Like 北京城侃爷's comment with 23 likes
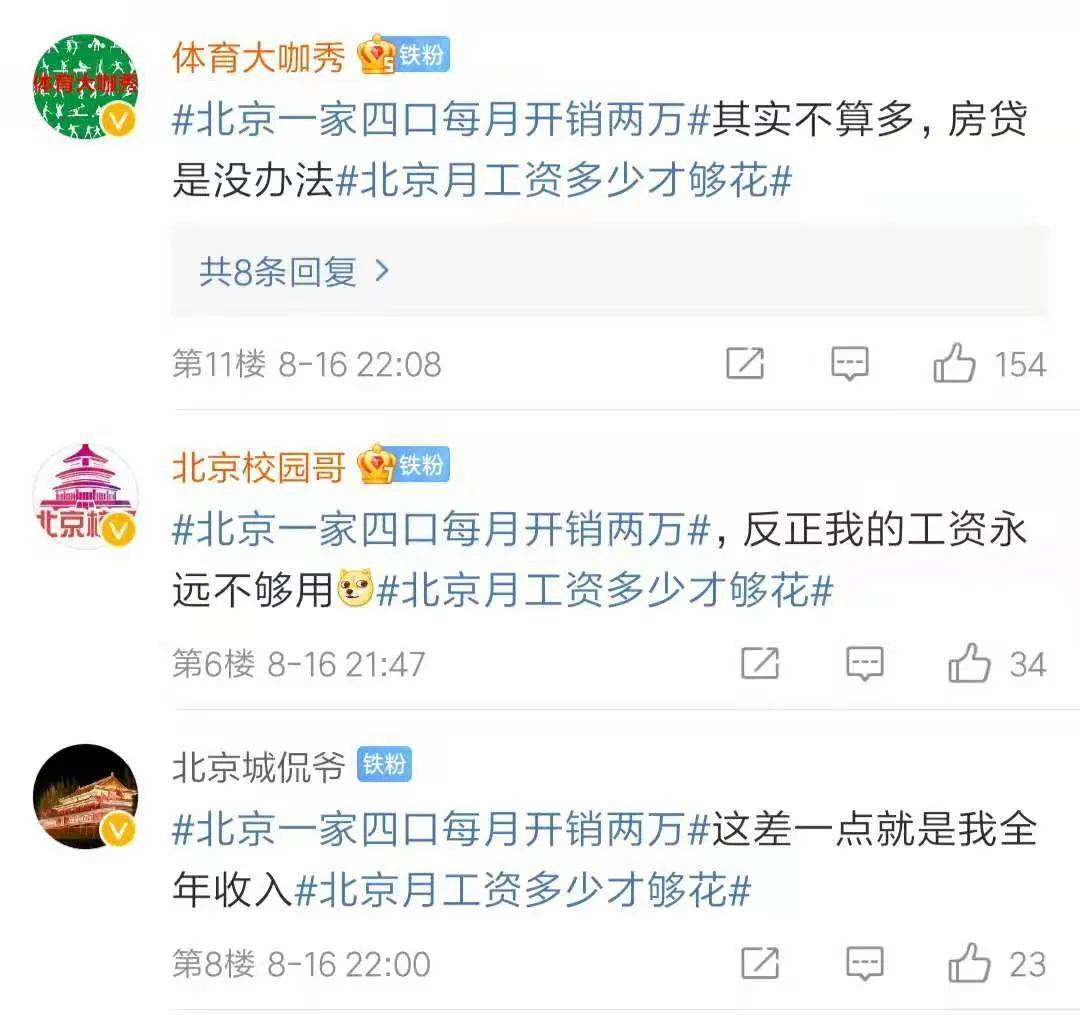This screenshot has height=1015, width=1080. point(969,963)
